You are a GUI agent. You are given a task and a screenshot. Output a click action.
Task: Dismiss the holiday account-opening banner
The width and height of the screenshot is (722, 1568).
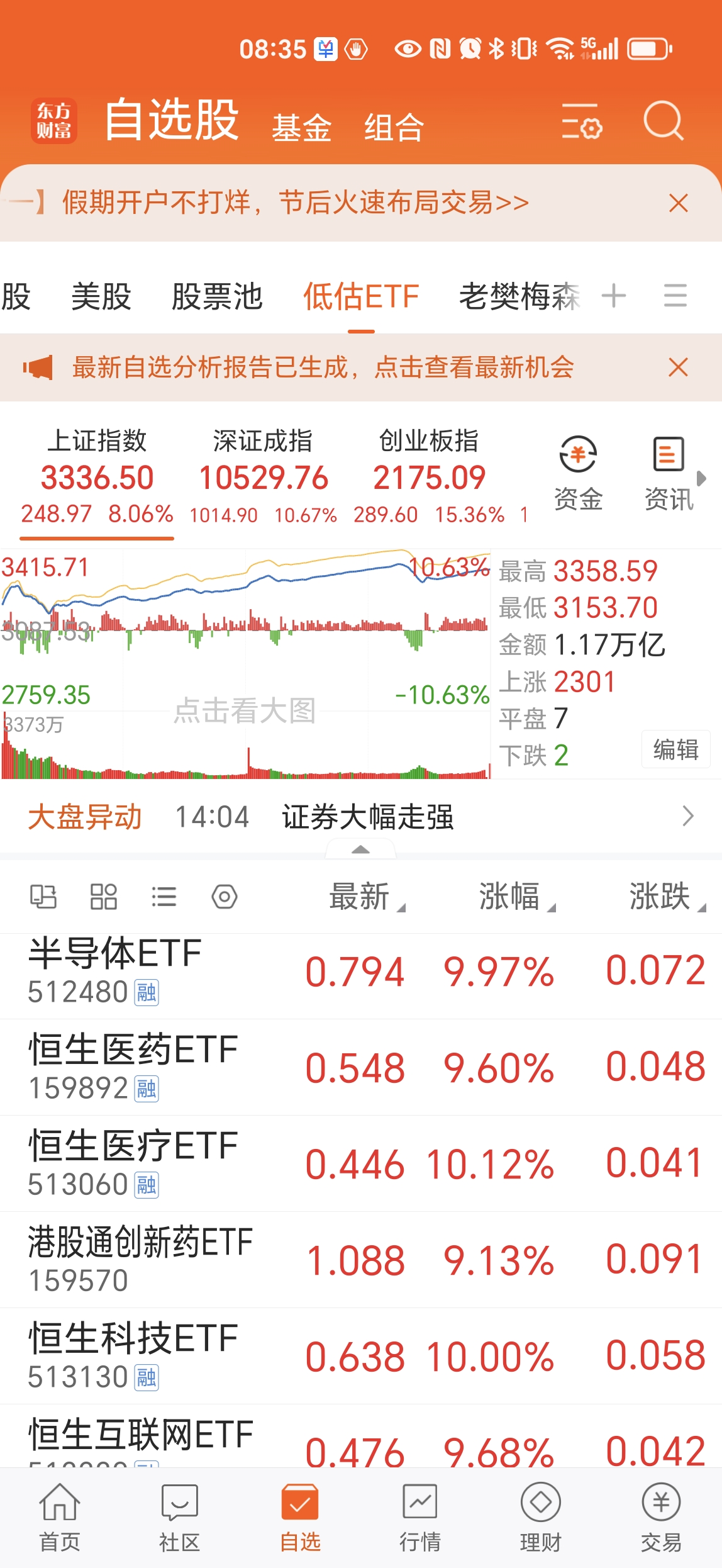tap(677, 203)
